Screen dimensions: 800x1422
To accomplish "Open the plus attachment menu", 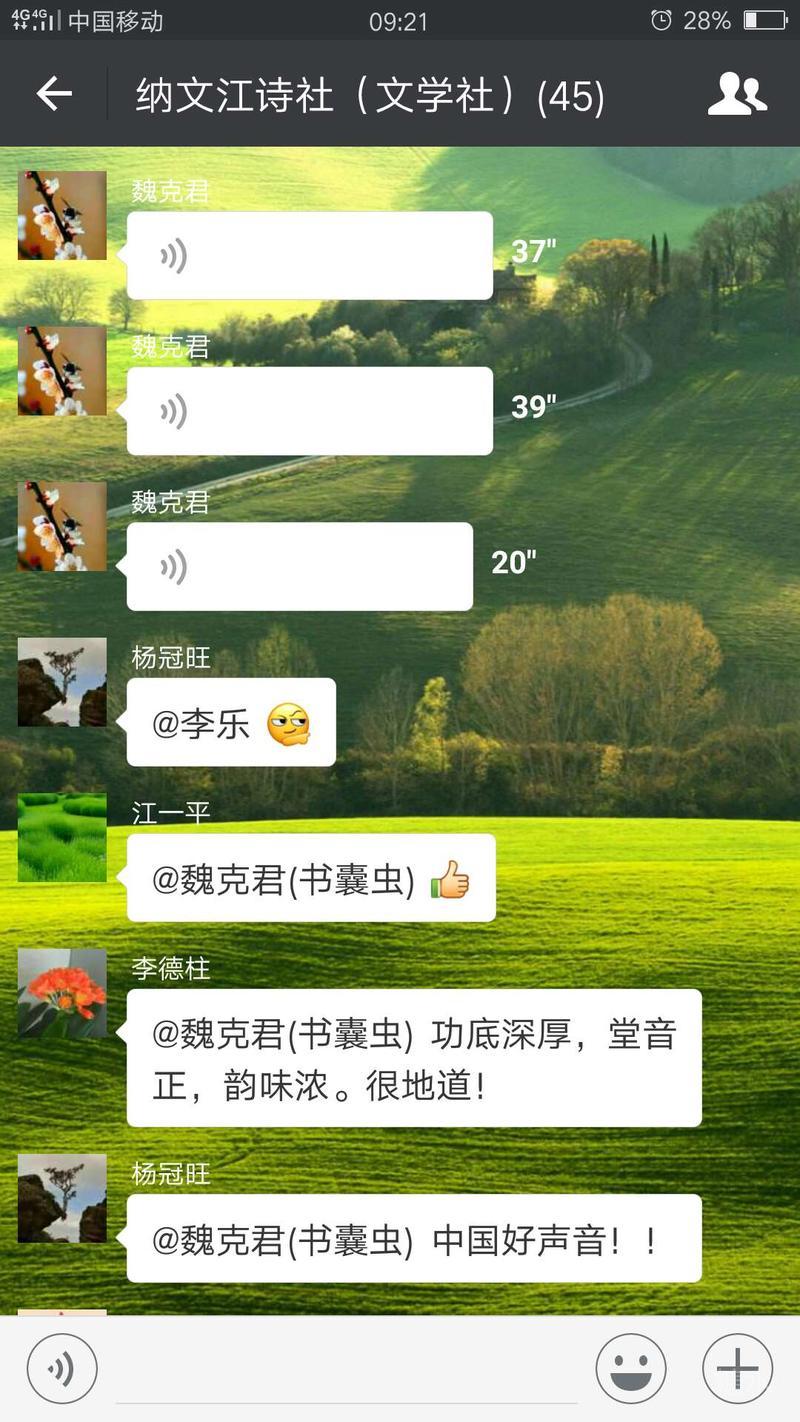I will (x=737, y=1369).
